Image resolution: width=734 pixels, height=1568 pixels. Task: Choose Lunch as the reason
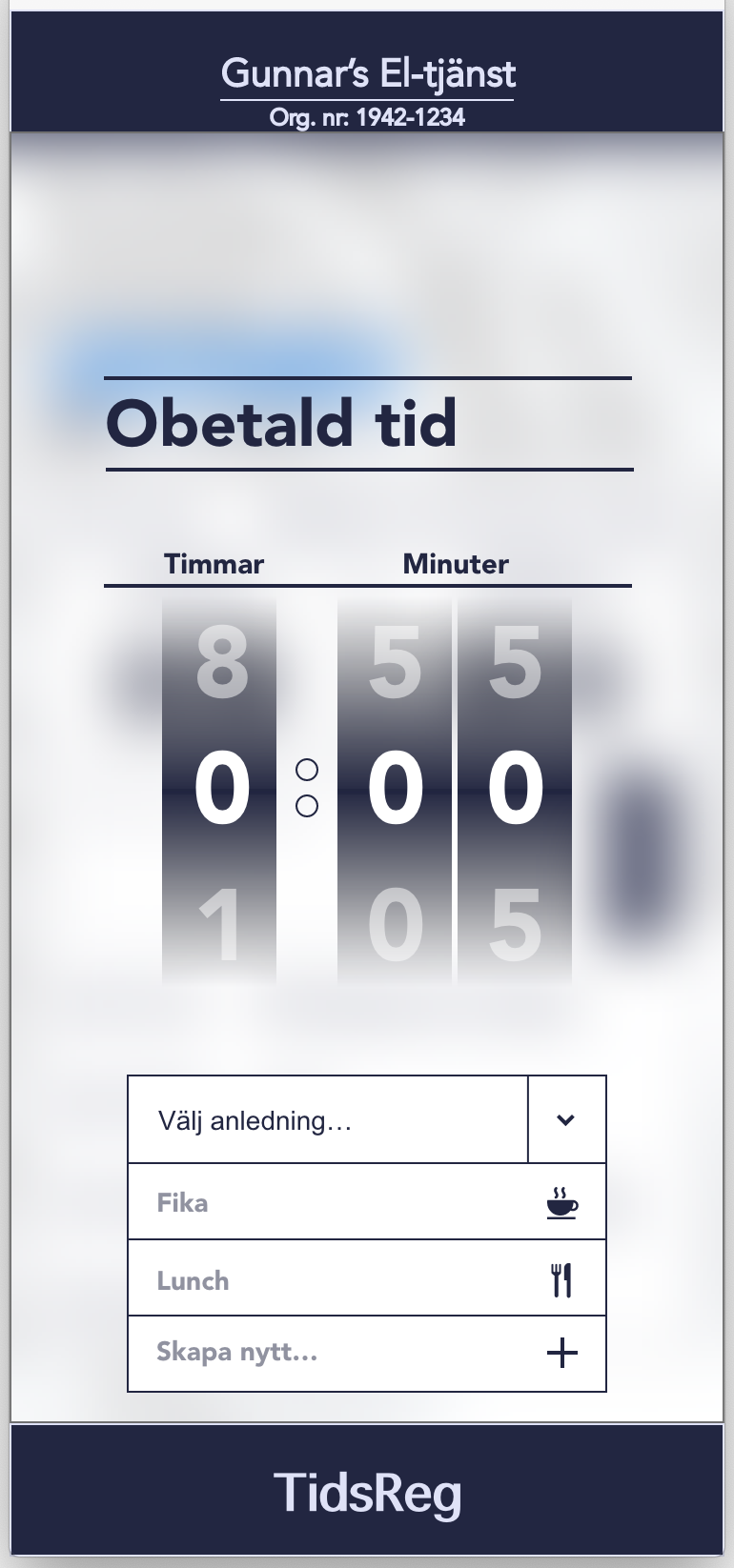coord(367,1278)
